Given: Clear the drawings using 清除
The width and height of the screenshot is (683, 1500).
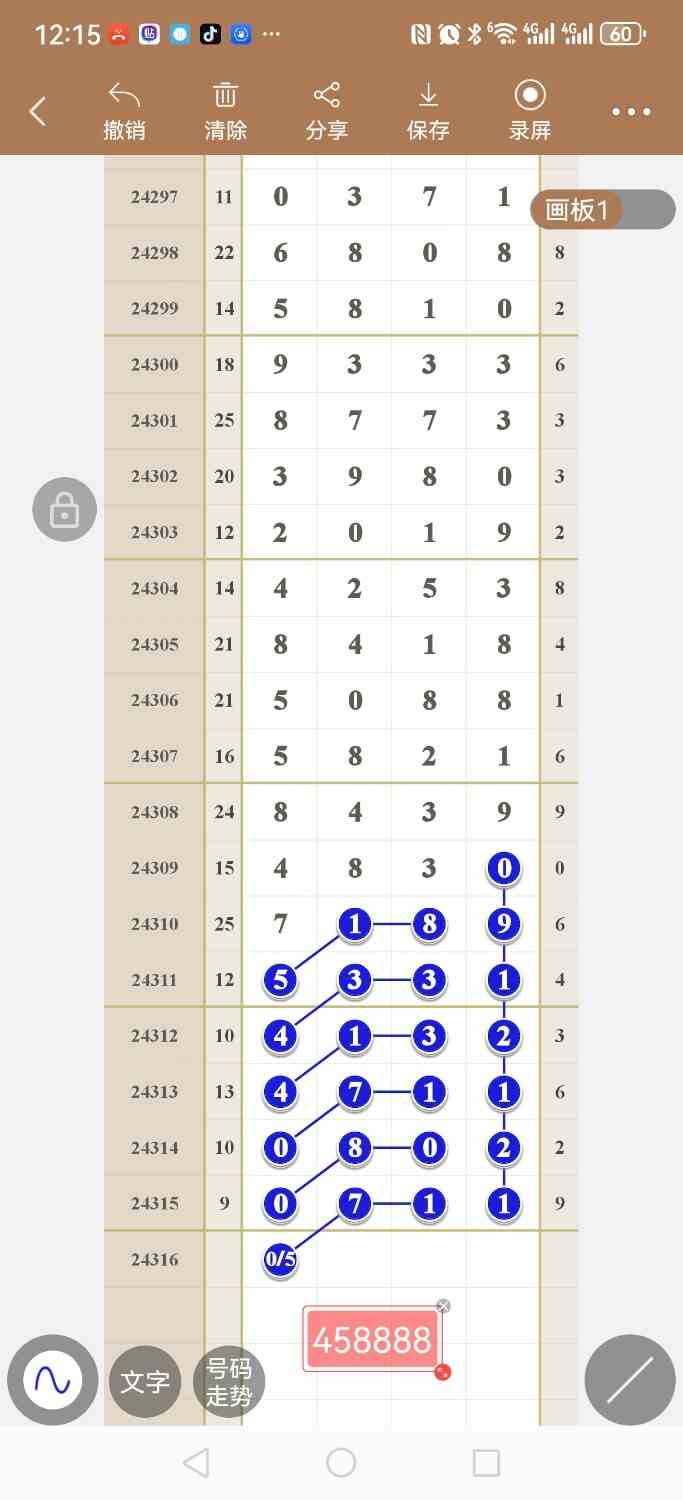Looking at the screenshot, I should coord(225,111).
